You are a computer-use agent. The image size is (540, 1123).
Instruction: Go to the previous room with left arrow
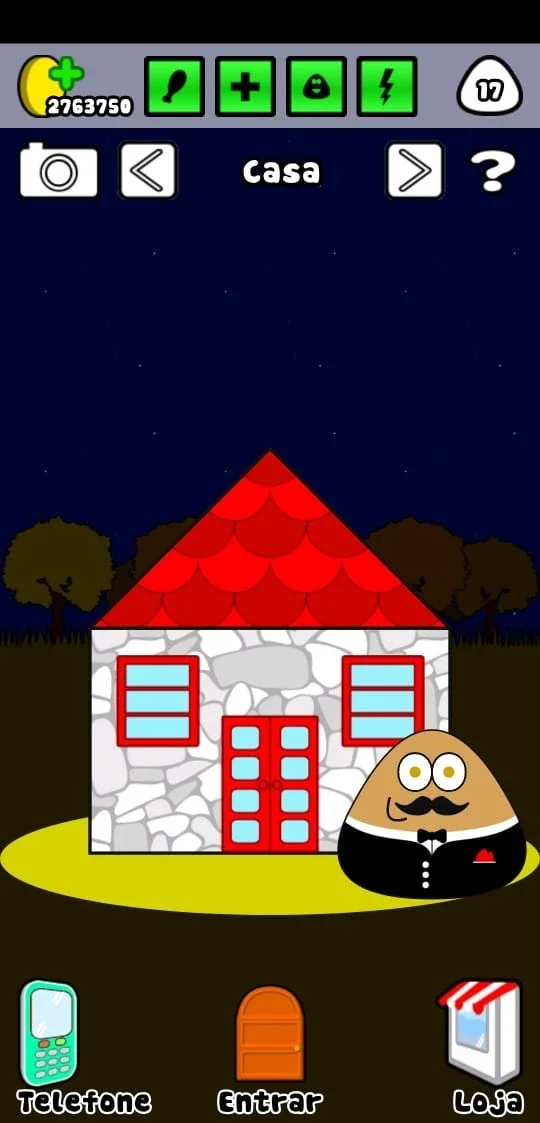coord(148,170)
